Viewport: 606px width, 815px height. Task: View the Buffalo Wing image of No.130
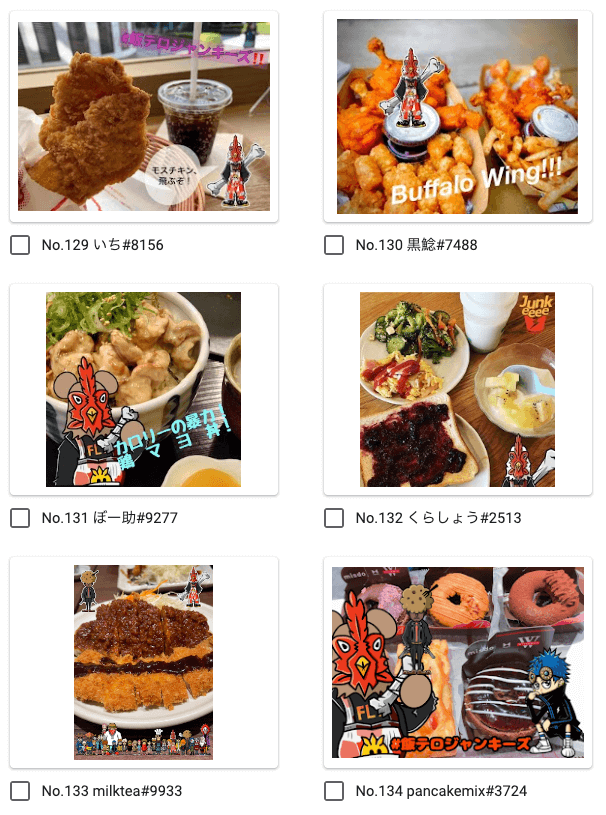(x=458, y=116)
